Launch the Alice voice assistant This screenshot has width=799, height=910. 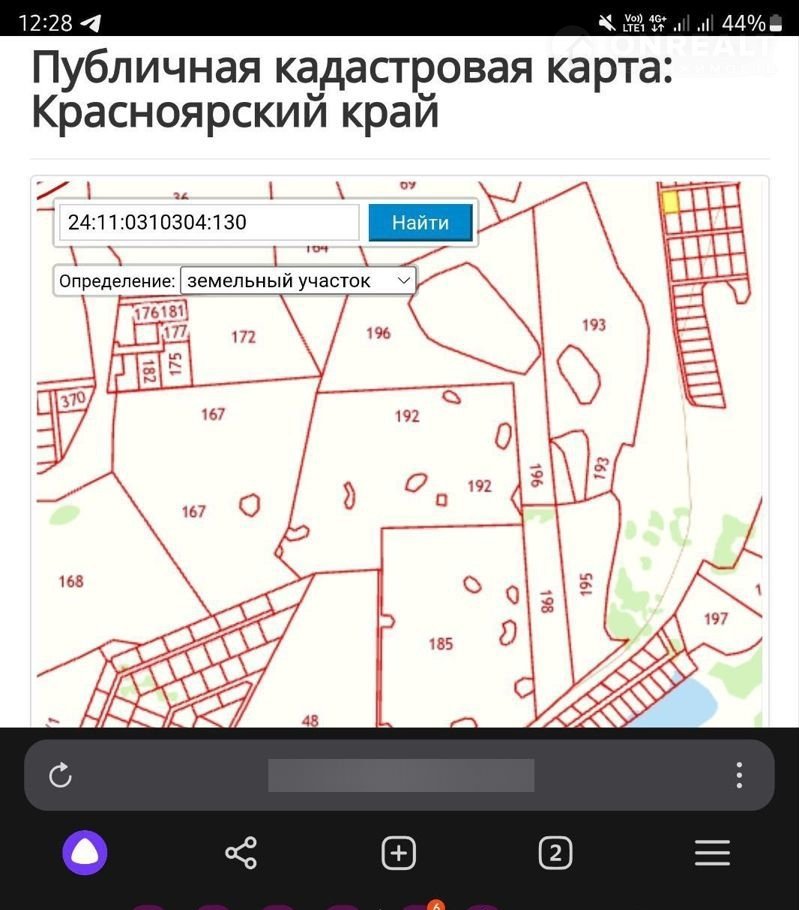tap(85, 853)
